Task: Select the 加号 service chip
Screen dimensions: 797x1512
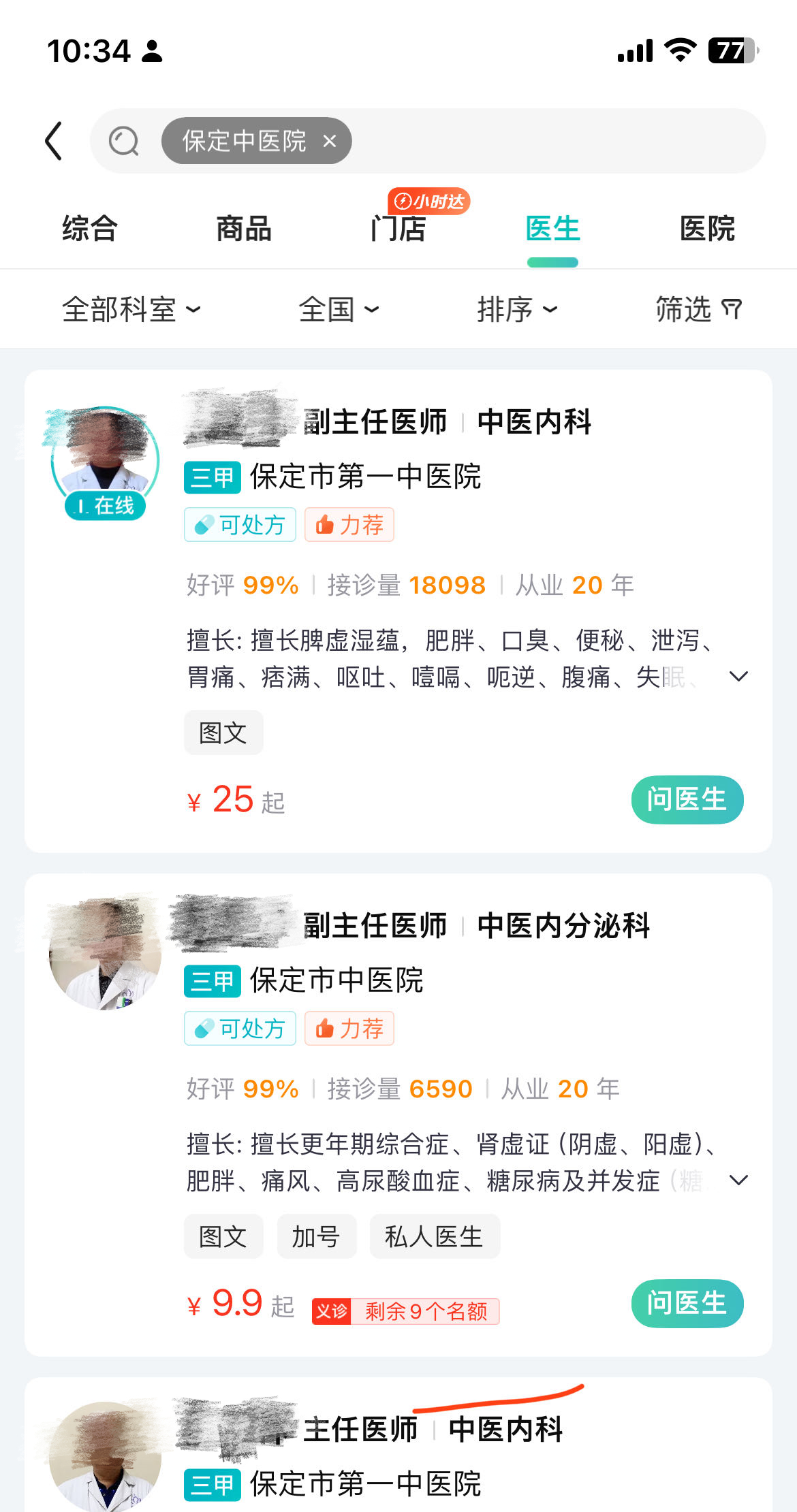Action: click(316, 1236)
